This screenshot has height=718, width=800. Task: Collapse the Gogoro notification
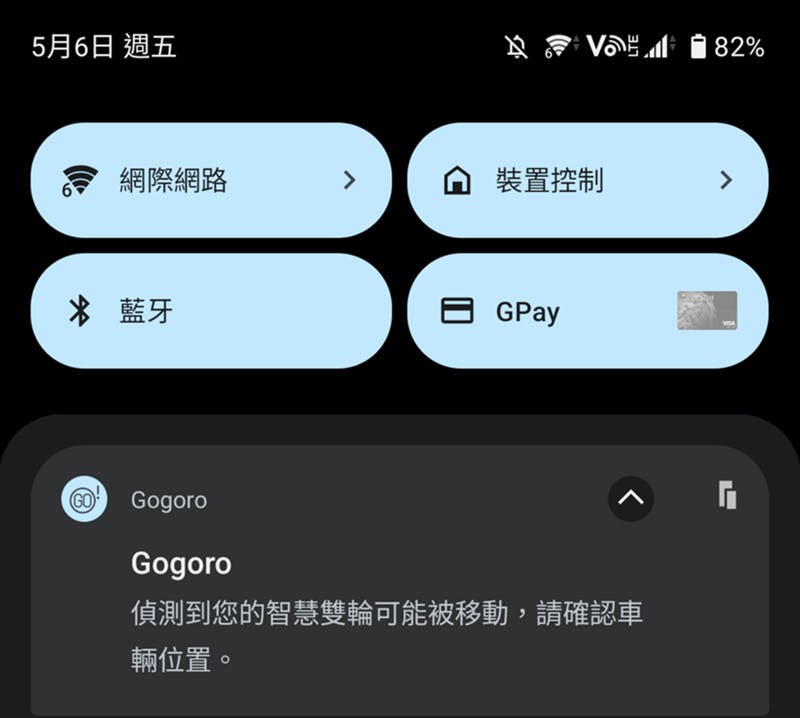click(x=631, y=498)
